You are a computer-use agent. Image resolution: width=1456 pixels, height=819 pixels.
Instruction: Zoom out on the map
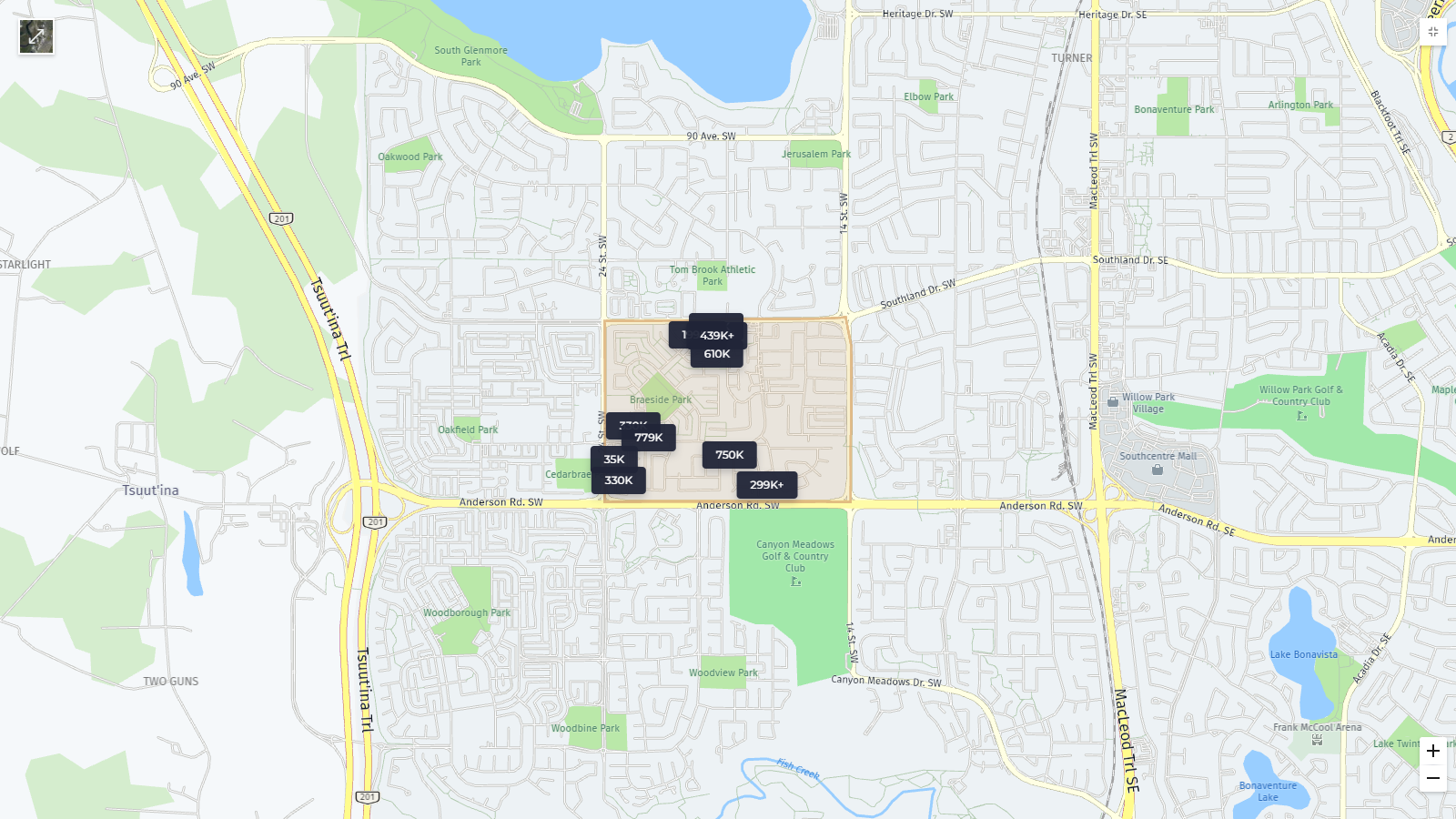pyautogui.click(x=1432, y=779)
